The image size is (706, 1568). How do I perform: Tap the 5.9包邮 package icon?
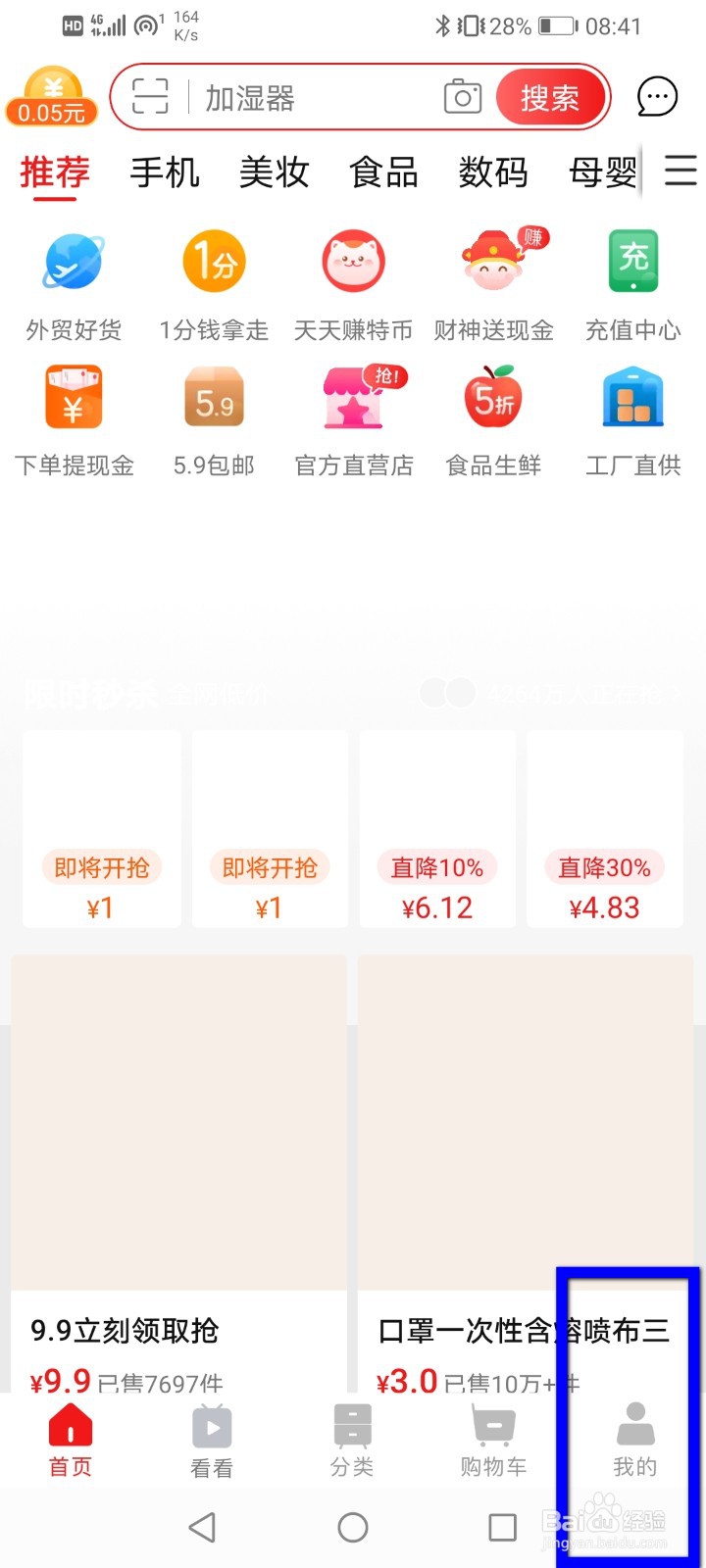point(212,397)
